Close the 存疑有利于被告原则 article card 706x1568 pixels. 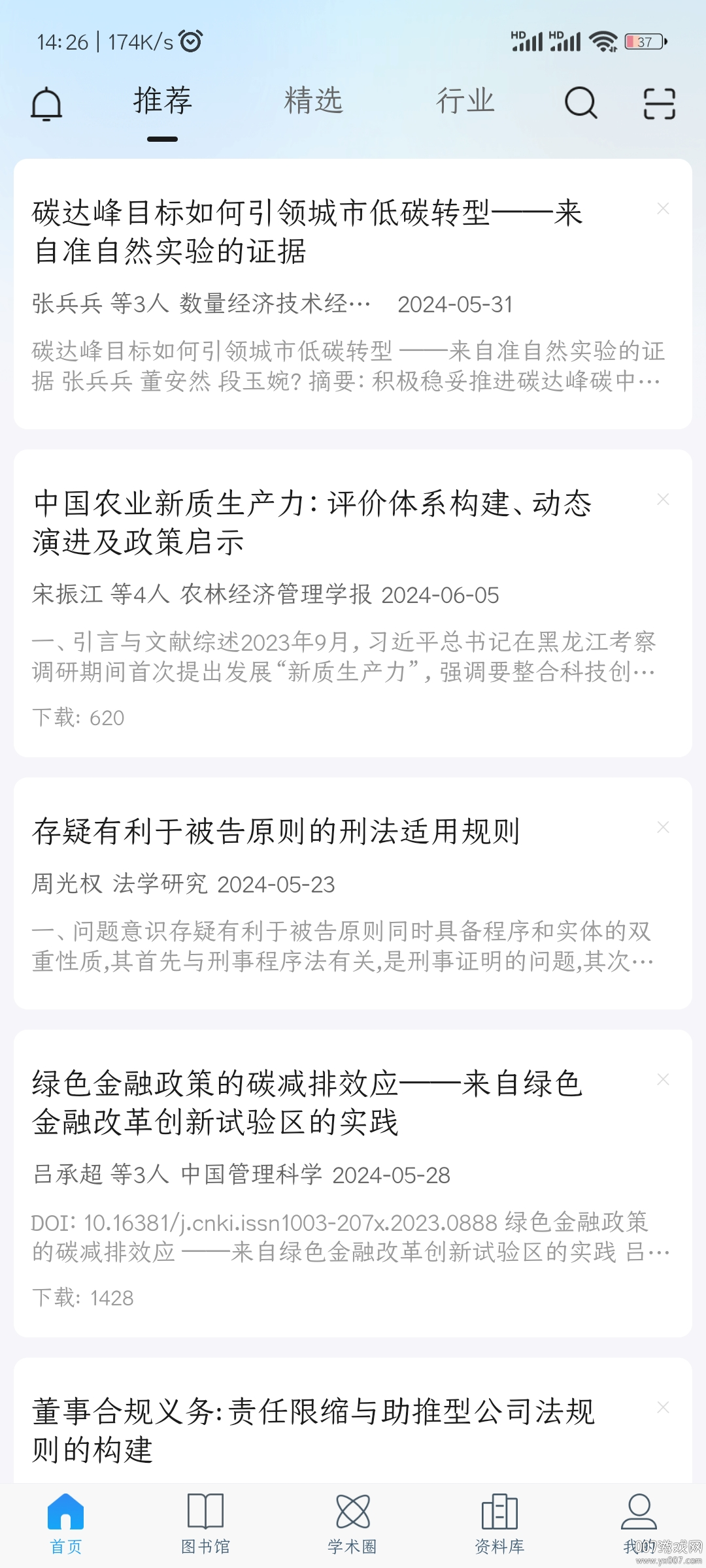(x=663, y=827)
